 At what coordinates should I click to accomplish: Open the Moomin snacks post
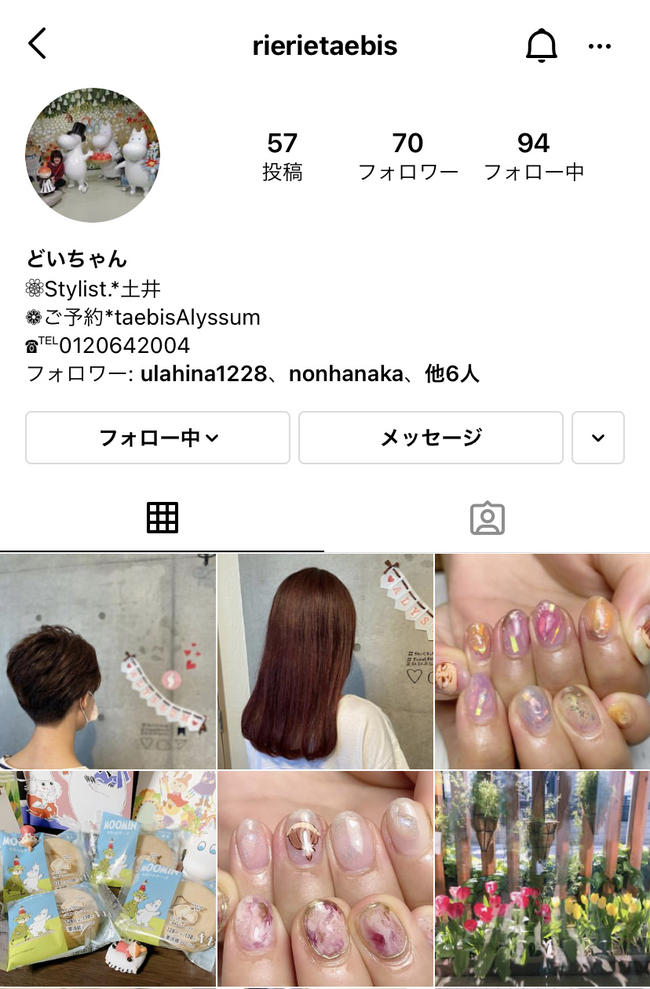(x=108, y=878)
